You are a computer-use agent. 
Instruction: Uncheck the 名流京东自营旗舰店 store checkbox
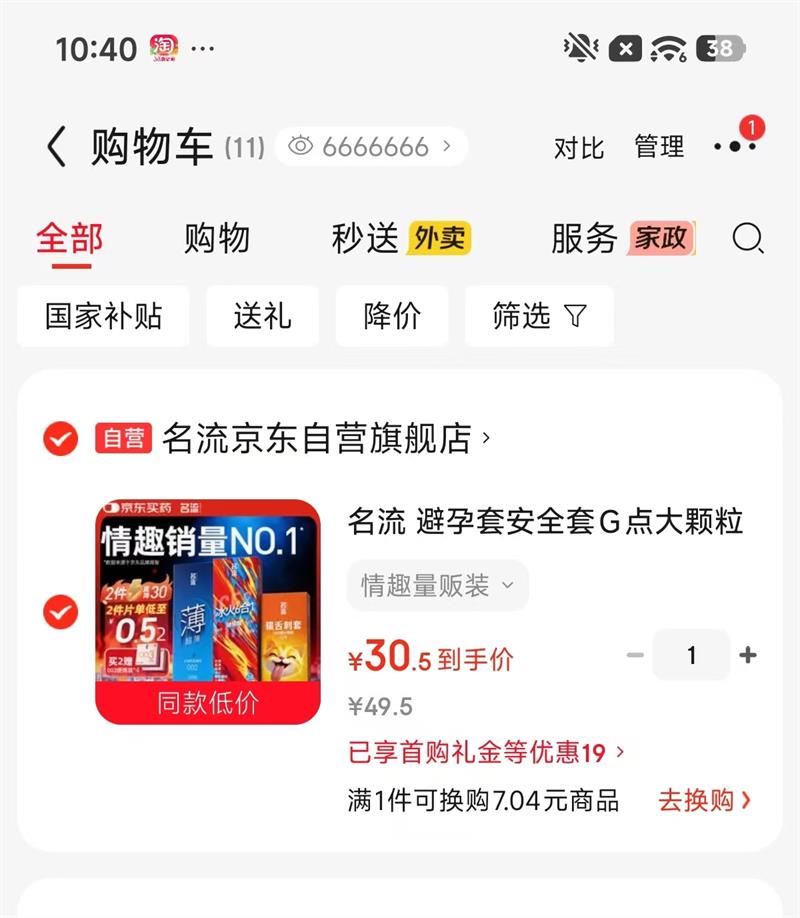[60, 438]
